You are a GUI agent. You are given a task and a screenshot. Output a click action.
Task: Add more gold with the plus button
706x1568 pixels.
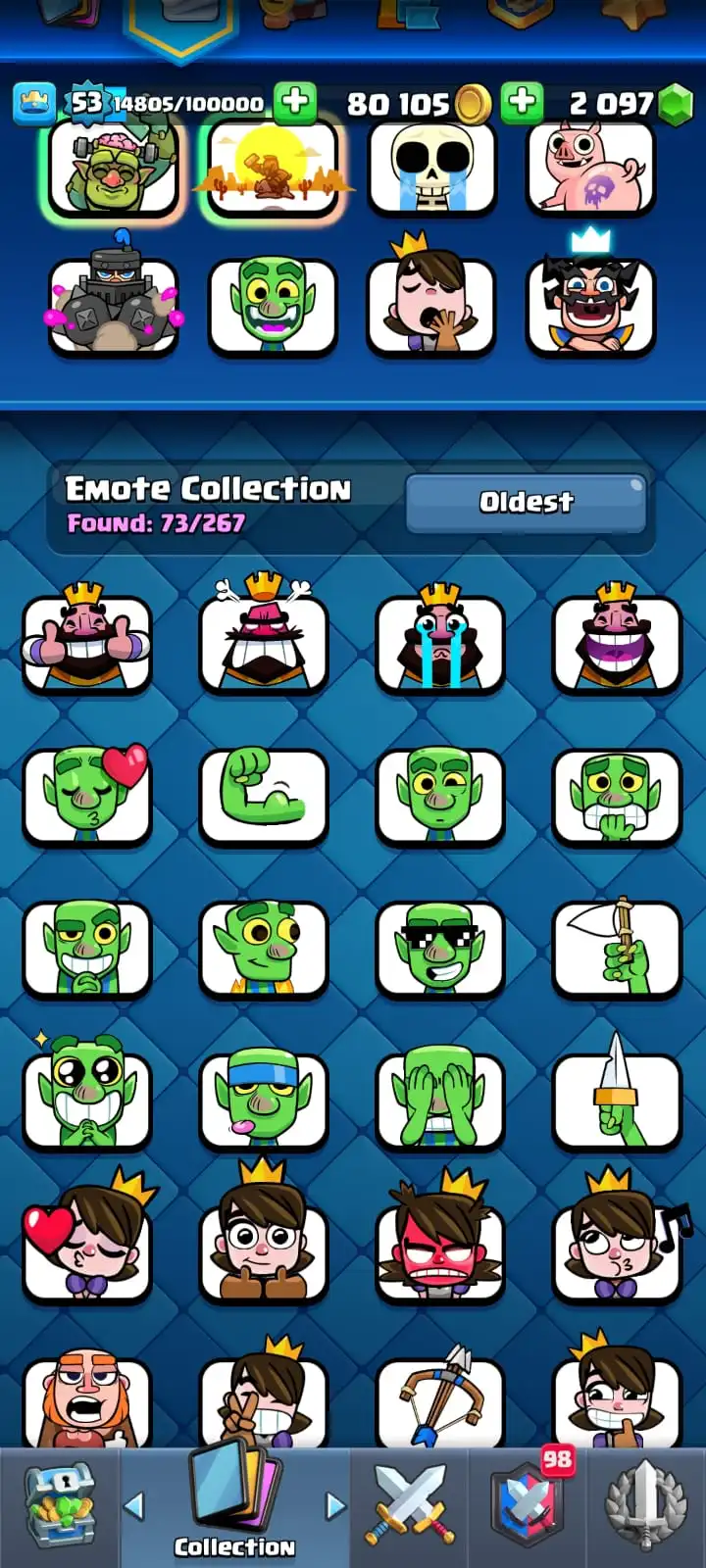[x=294, y=102]
